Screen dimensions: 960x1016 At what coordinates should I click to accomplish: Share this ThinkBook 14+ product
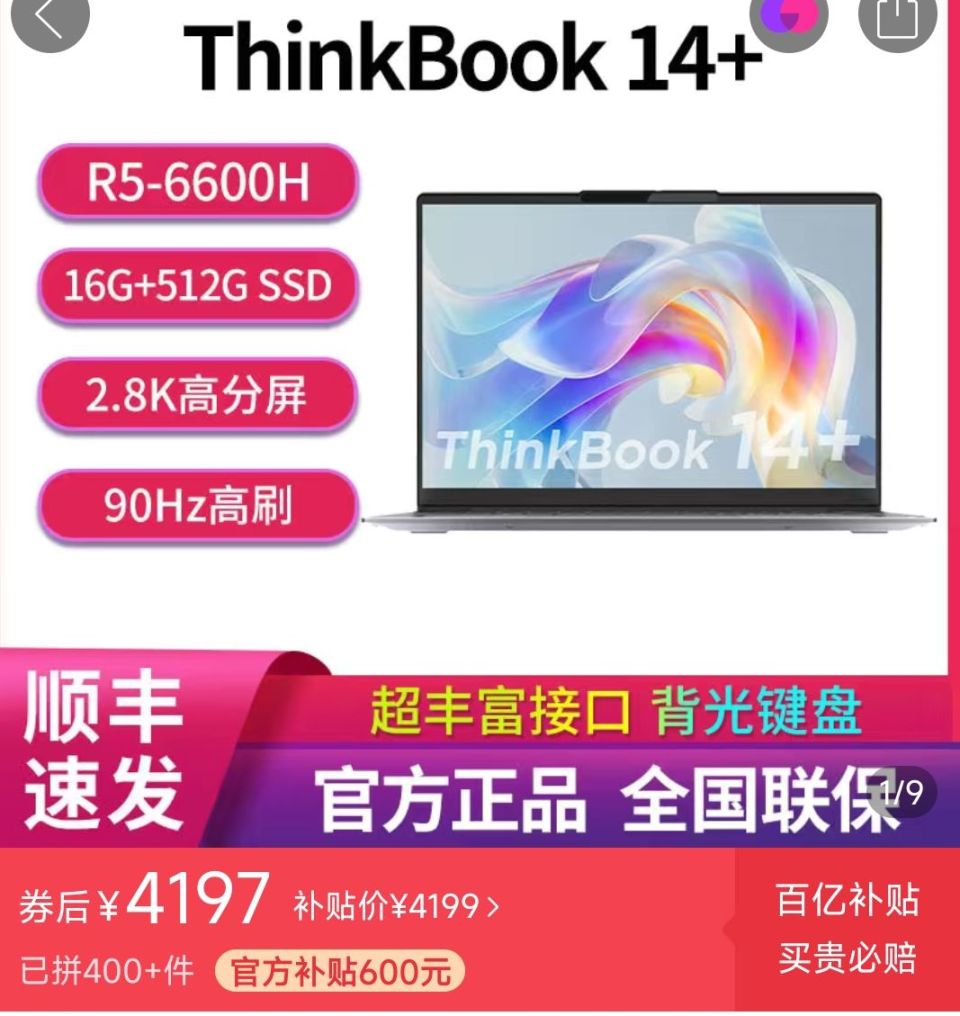tap(897, 18)
